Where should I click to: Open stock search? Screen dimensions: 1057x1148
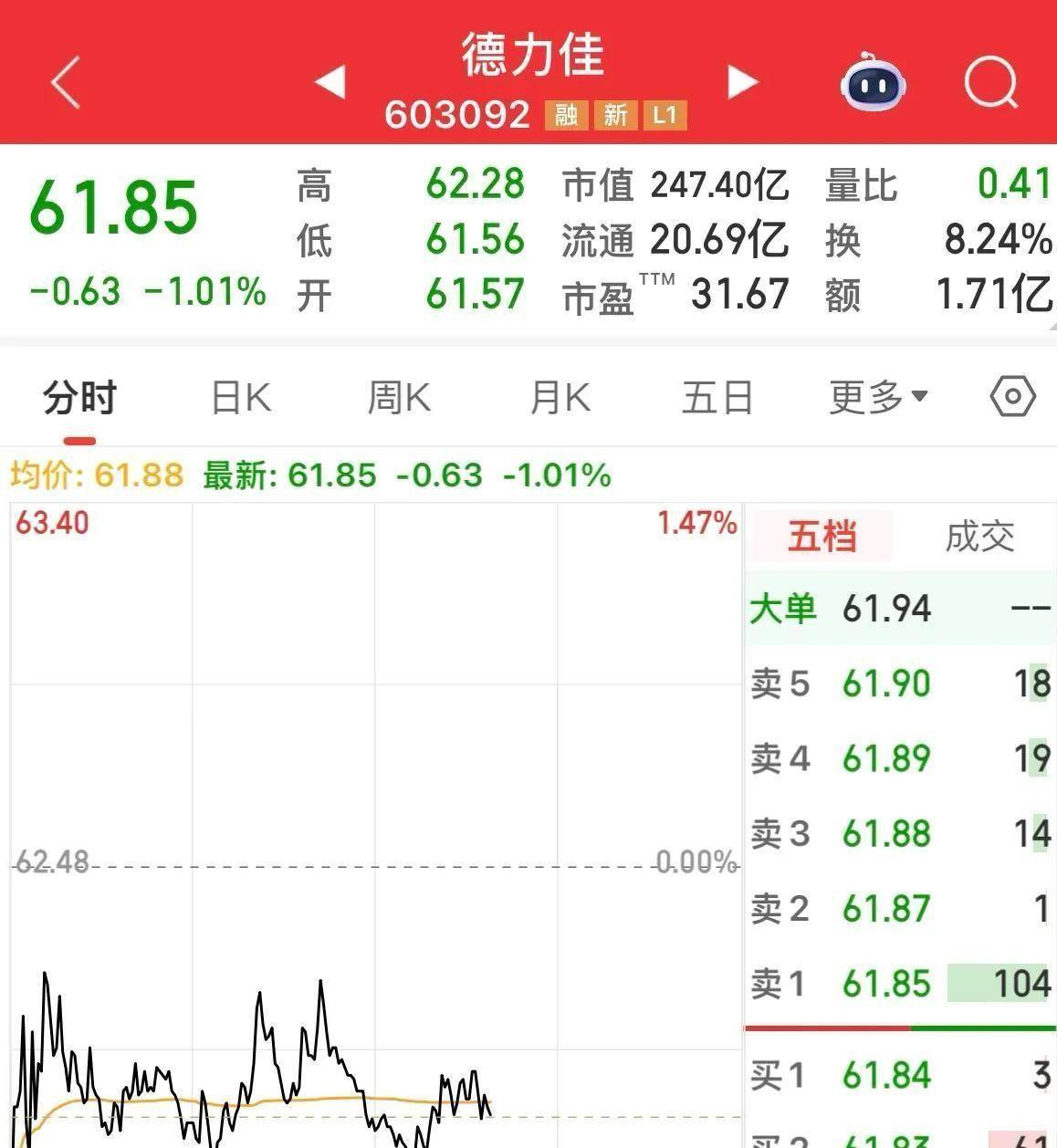click(x=991, y=82)
